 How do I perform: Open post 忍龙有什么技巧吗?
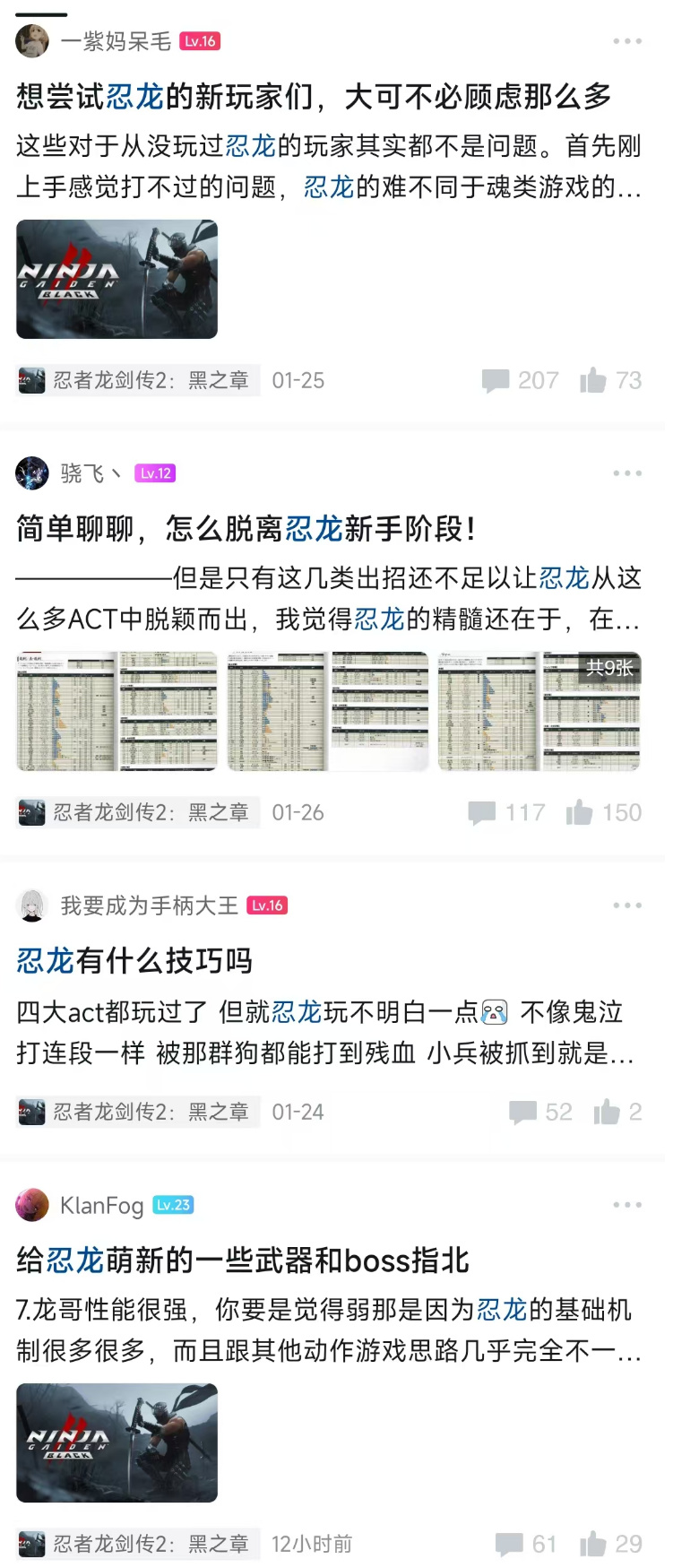(x=134, y=961)
